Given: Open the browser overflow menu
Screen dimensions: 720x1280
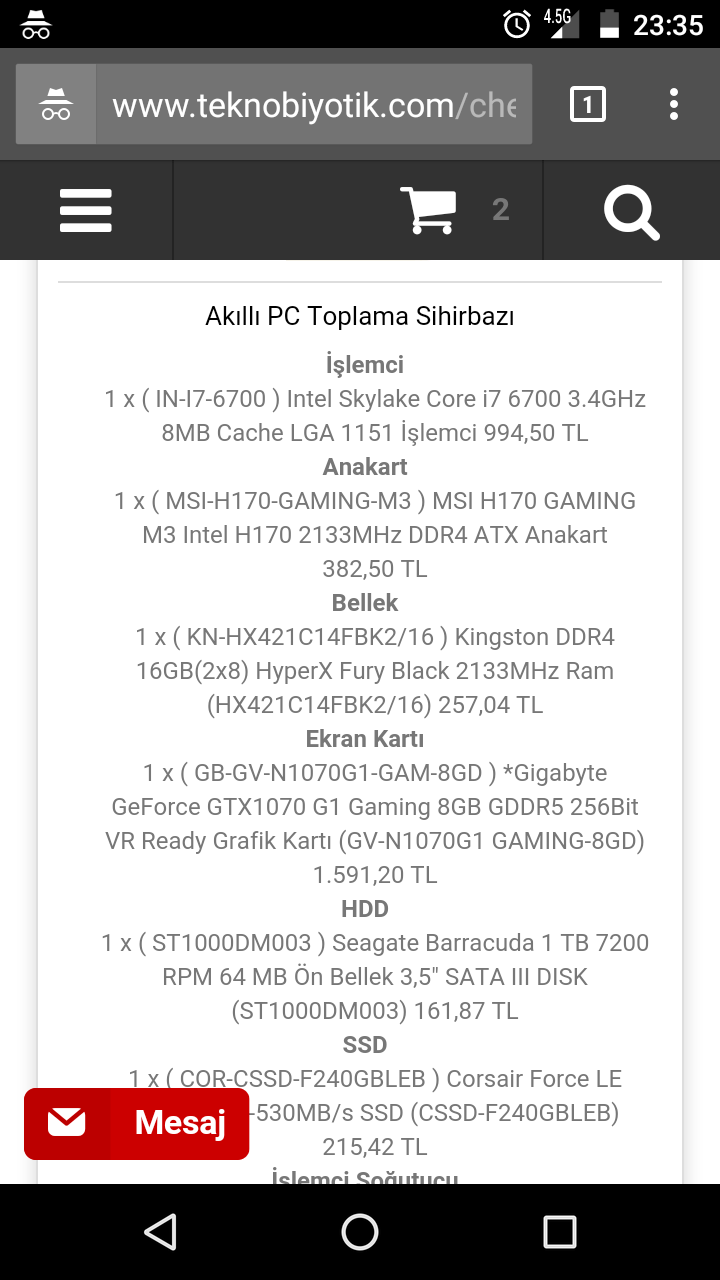Looking at the screenshot, I should pyautogui.click(x=673, y=103).
